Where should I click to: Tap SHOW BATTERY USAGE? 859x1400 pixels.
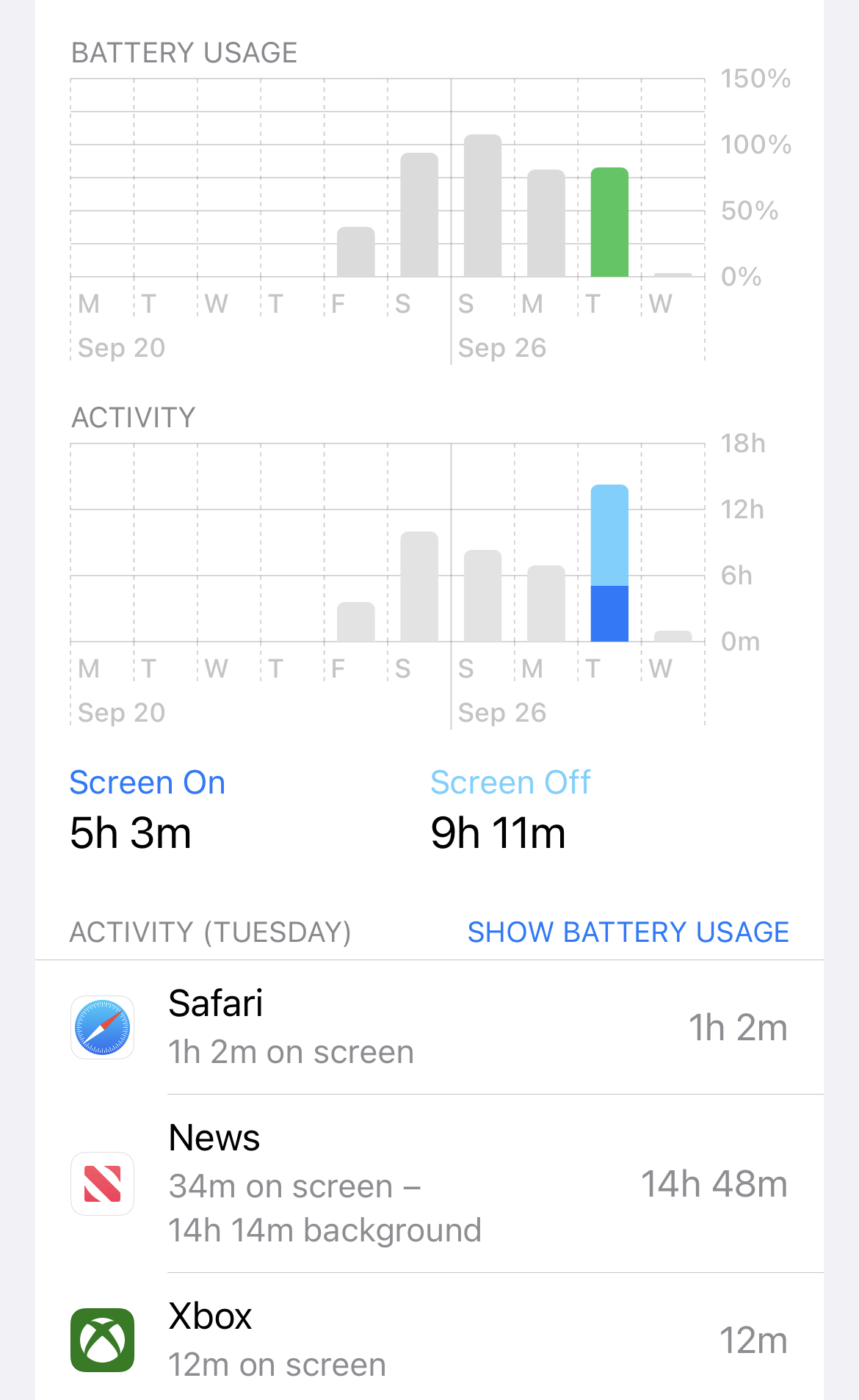click(x=628, y=932)
